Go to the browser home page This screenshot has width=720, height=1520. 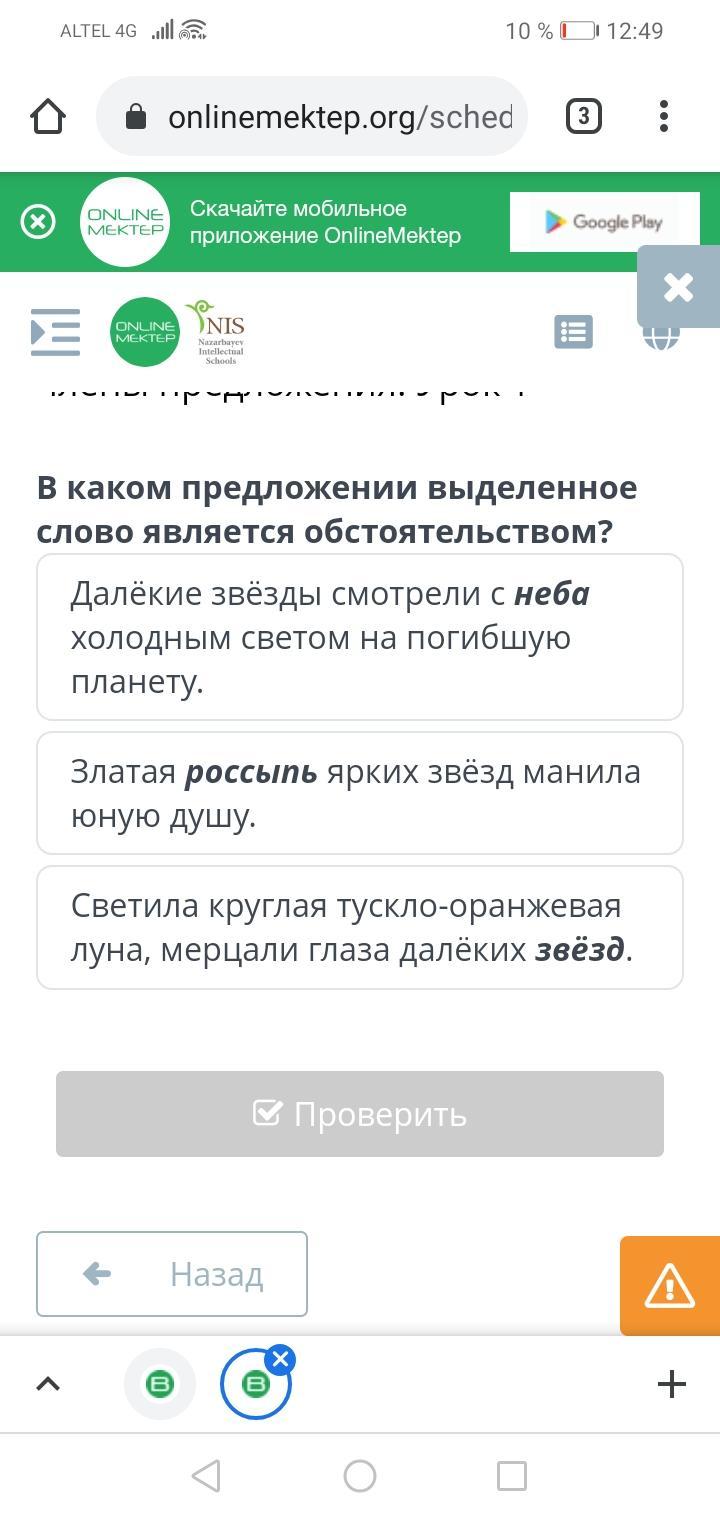48,117
